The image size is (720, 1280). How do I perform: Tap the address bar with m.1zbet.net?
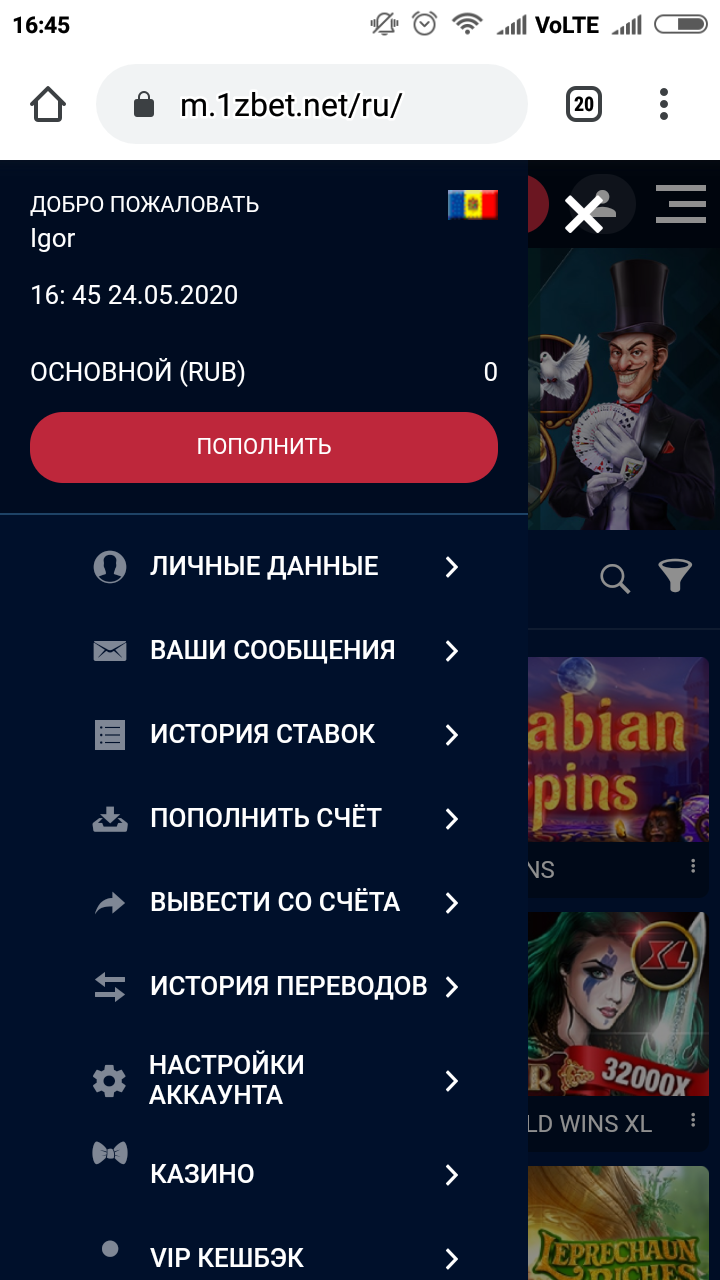(310, 104)
